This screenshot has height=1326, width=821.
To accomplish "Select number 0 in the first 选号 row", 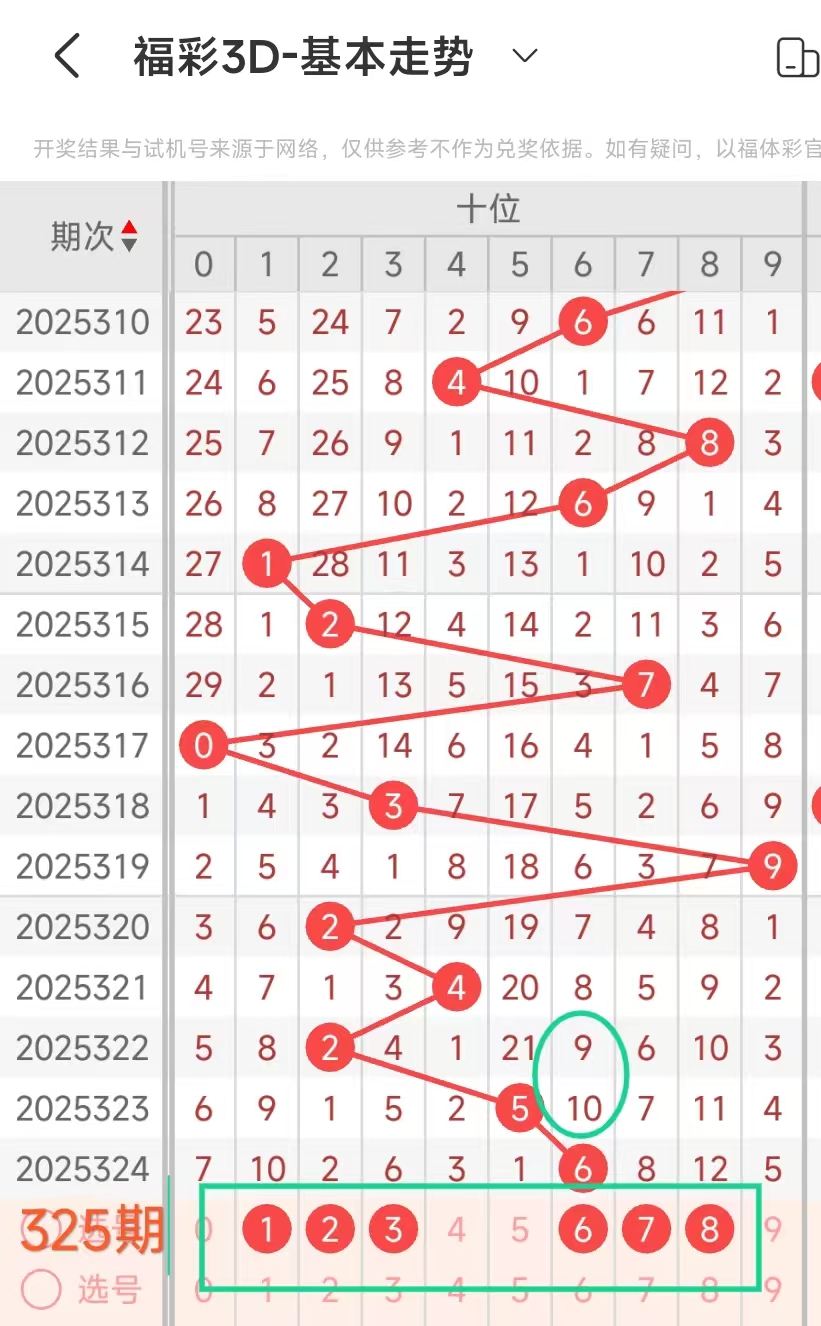I will pyautogui.click(x=203, y=1229).
